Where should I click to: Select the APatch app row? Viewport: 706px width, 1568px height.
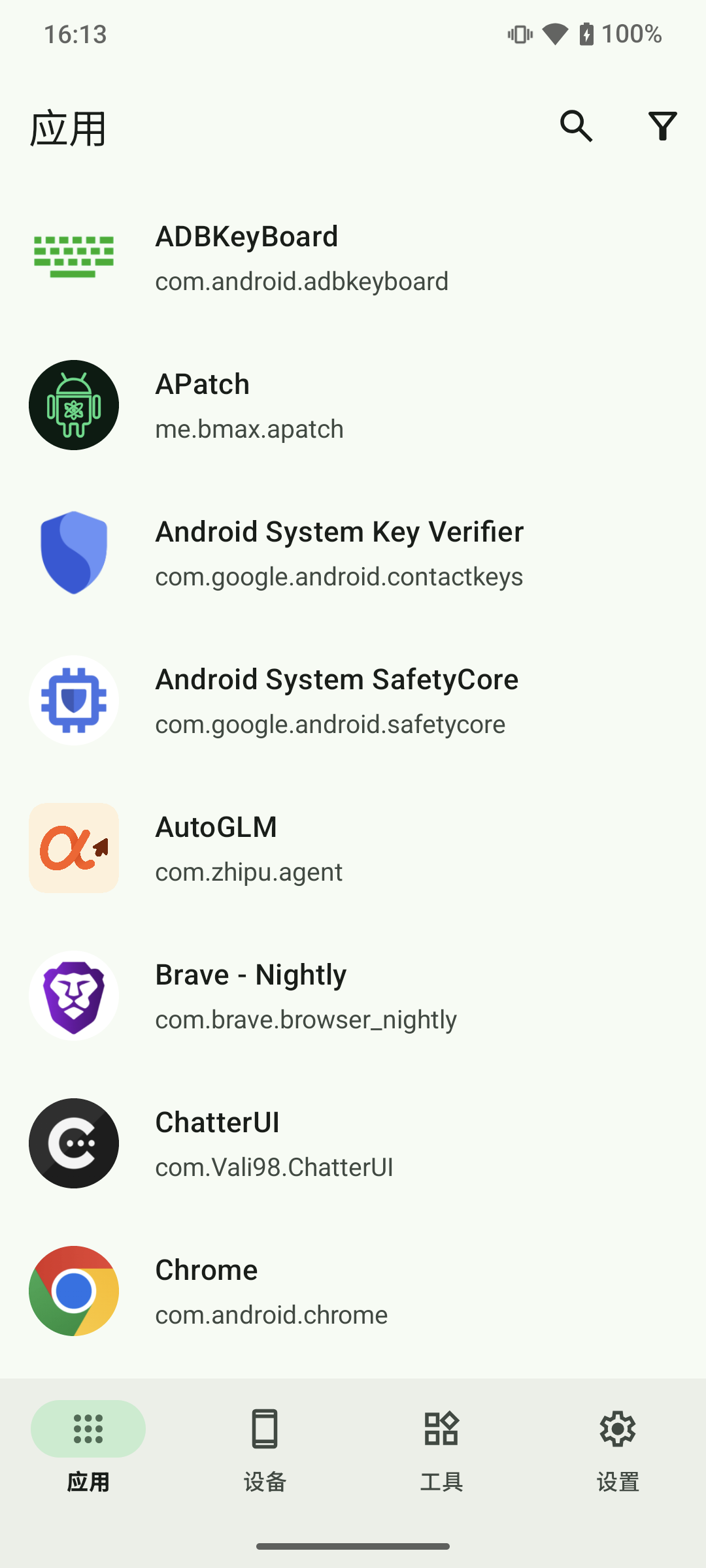tap(353, 406)
